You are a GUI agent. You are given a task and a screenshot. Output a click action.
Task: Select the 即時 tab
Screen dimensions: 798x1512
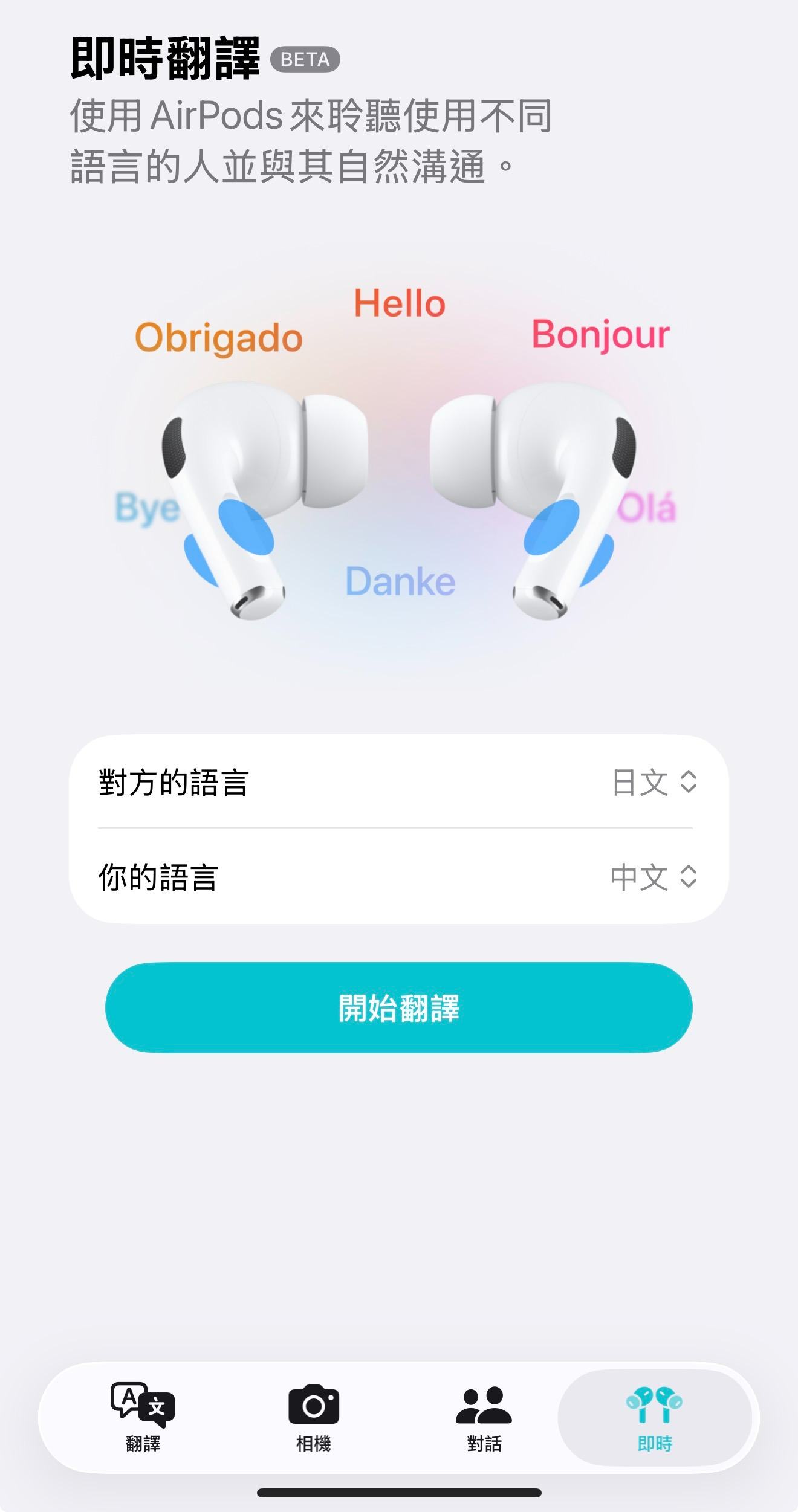click(654, 1417)
